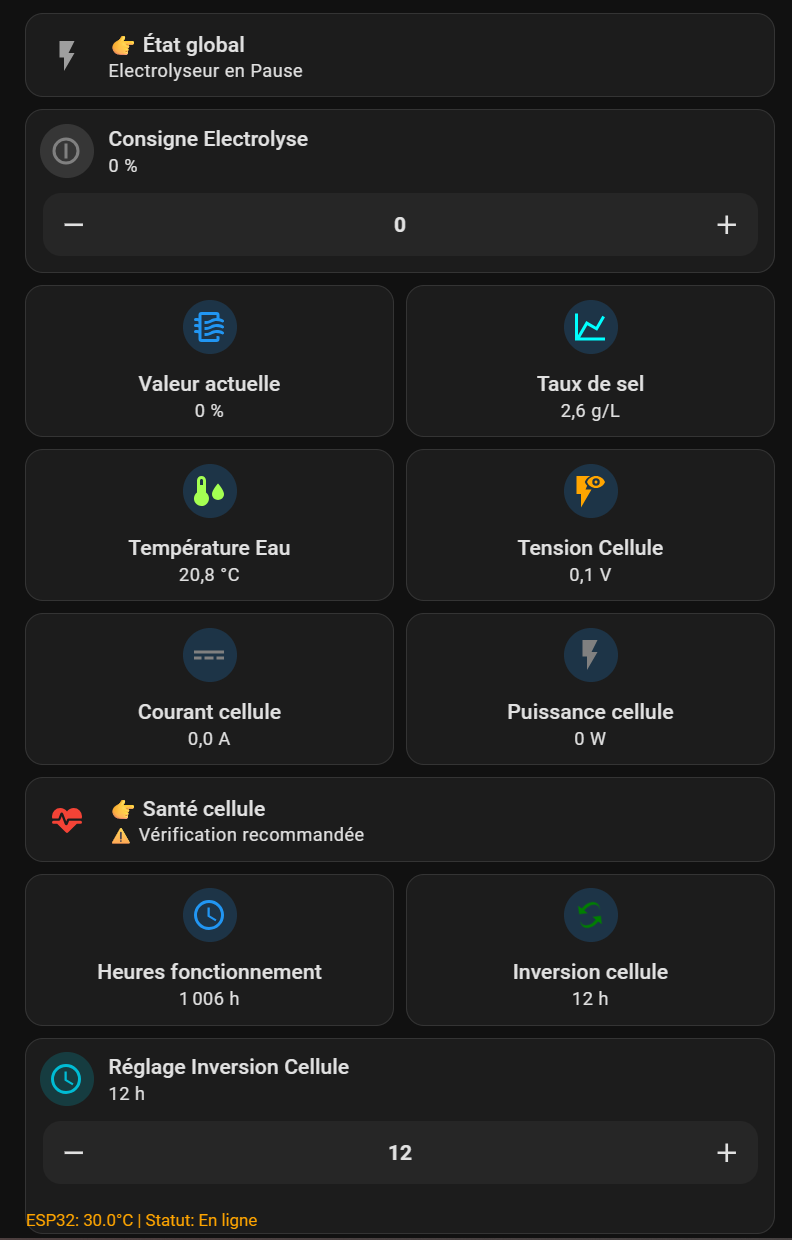View Taux de sel details
The image size is (792, 1240).
(x=590, y=361)
